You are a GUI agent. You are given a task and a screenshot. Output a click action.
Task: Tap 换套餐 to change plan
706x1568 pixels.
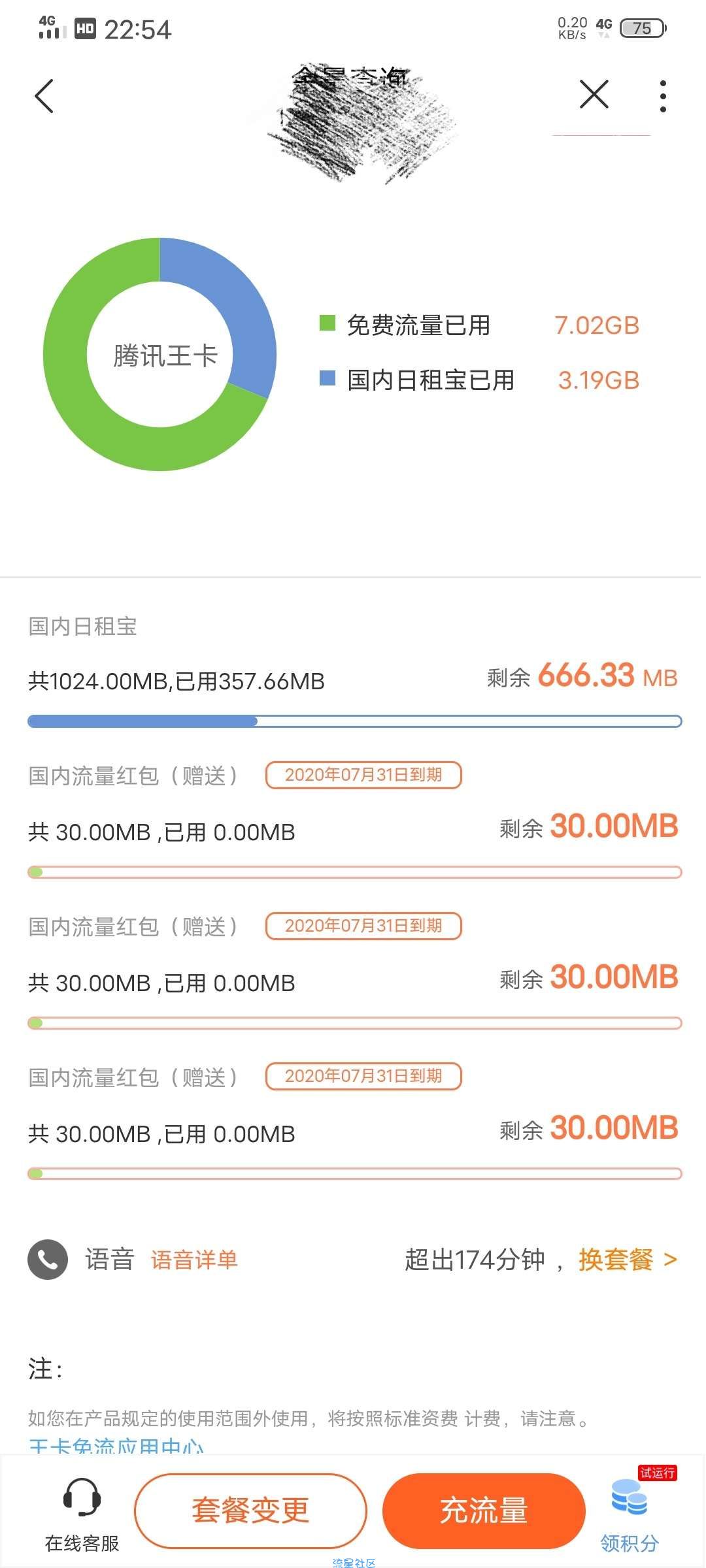628,1259
